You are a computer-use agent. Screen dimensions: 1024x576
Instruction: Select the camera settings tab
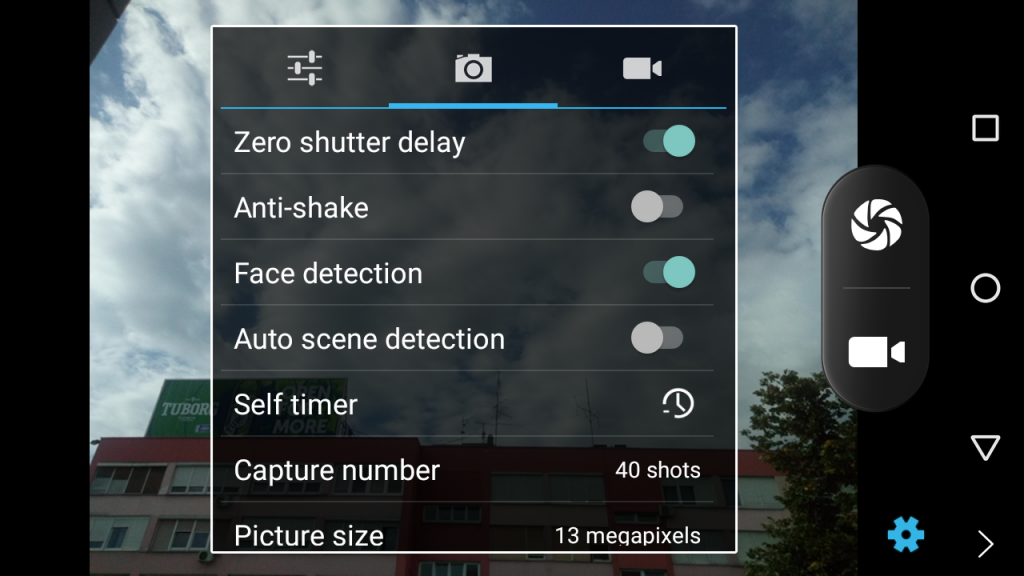point(473,68)
